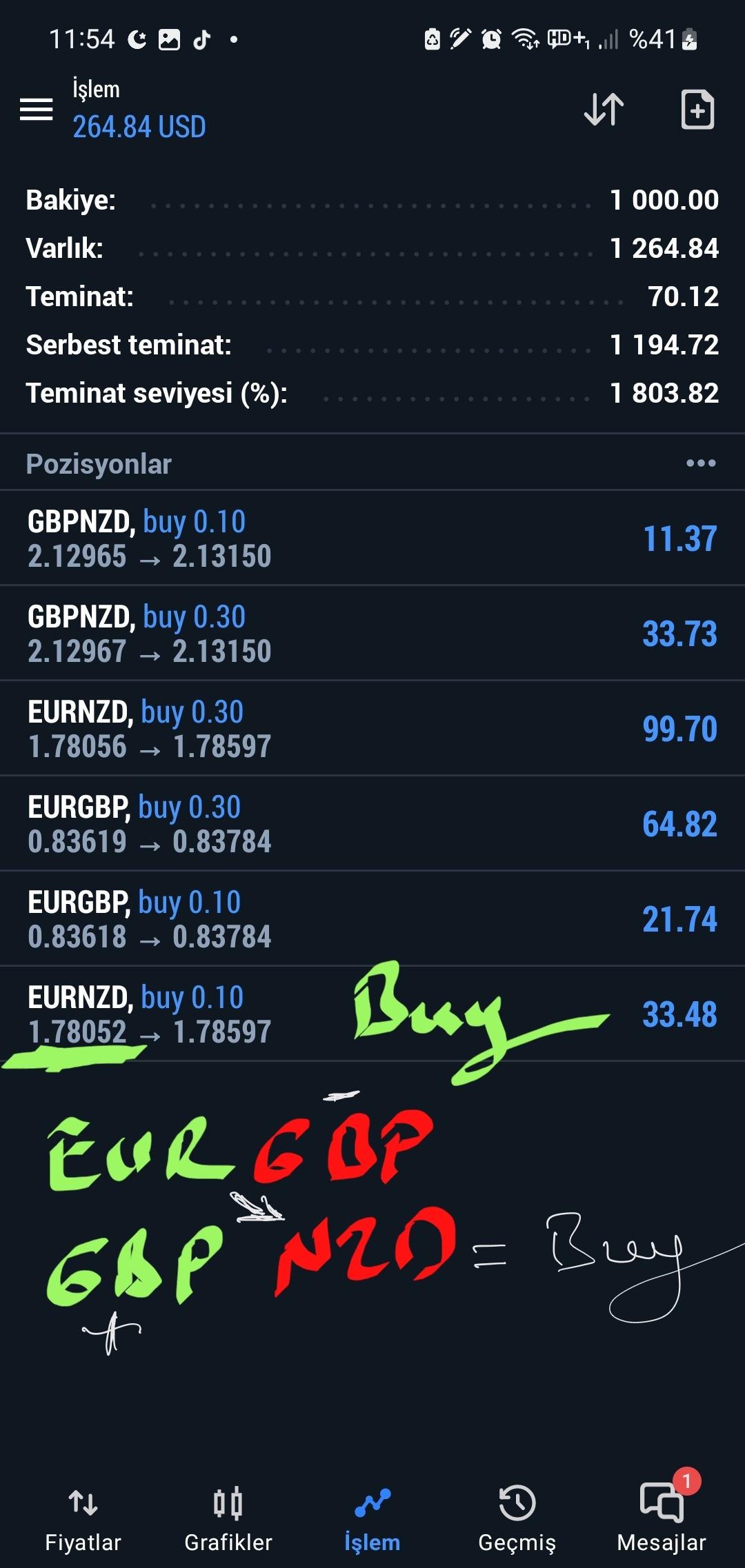Open the Pozisyonlar three-dot menu
The height and width of the screenshot is (1568, 745).
701,463
